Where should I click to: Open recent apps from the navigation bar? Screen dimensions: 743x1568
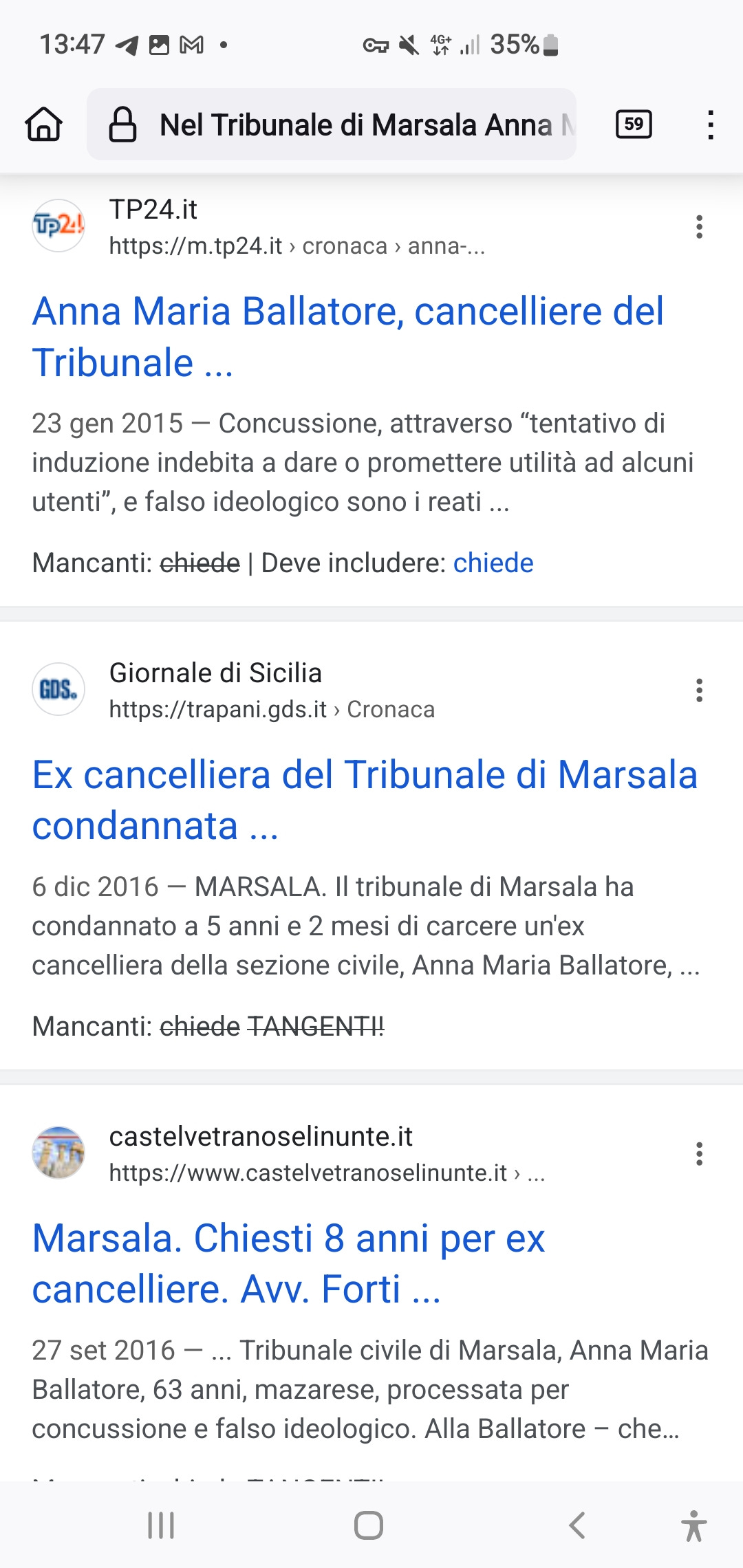point(161,1525)
